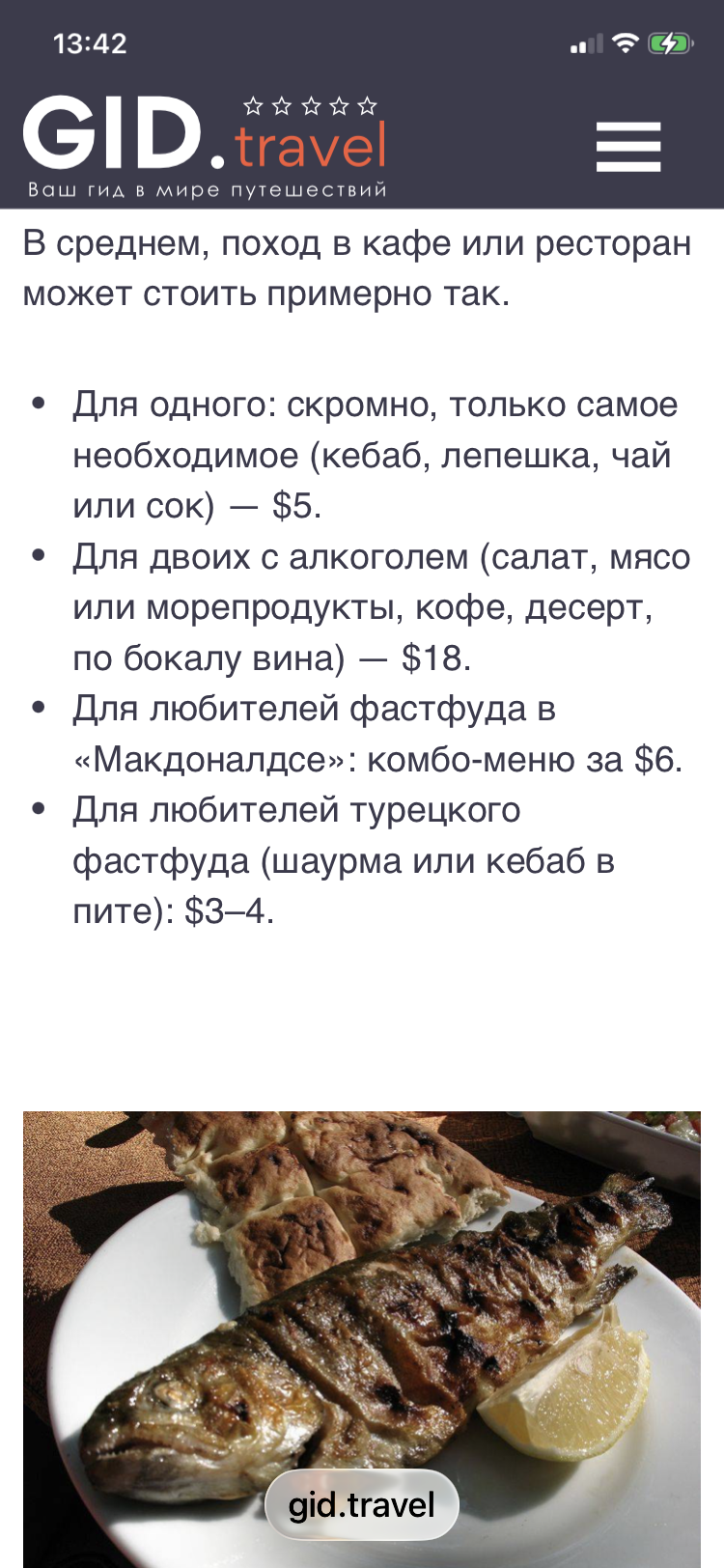The image size is (724, 1568).
Task: Tap the gid.travel domain pill
Action: click(362, 1505)
